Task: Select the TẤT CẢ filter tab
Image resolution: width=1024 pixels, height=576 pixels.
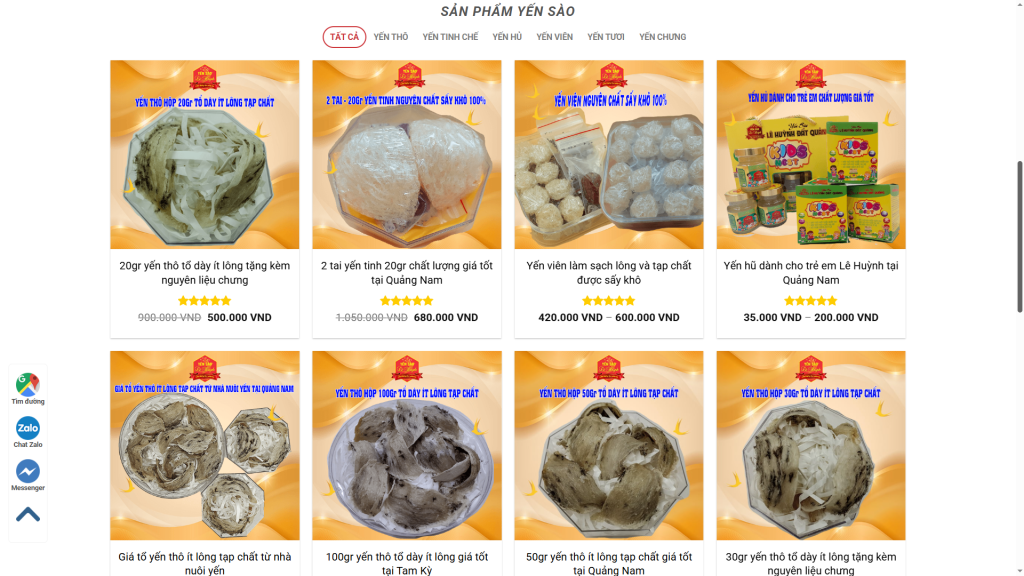Action: click(x=344, y=37)
